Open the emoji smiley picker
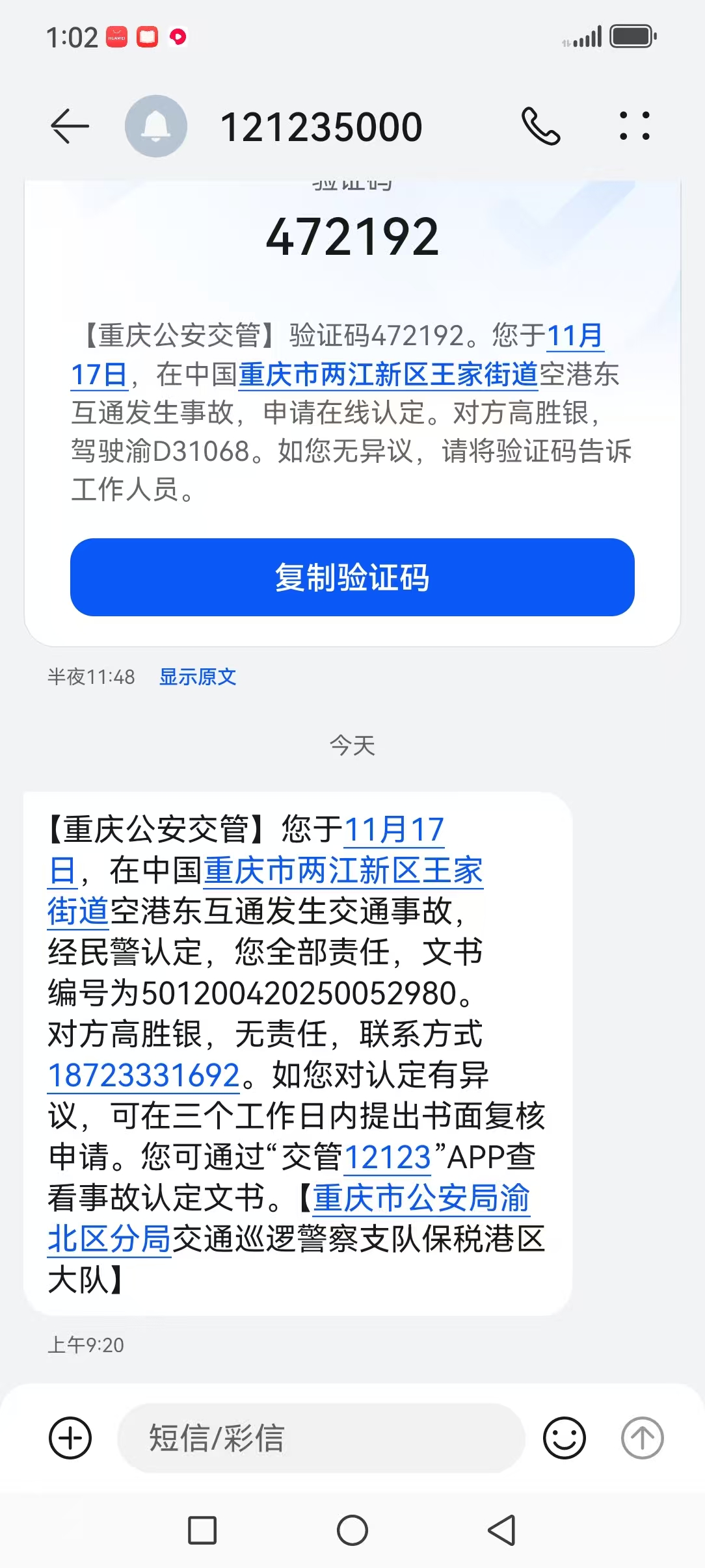705x1568 pixels. point(564,1438)
